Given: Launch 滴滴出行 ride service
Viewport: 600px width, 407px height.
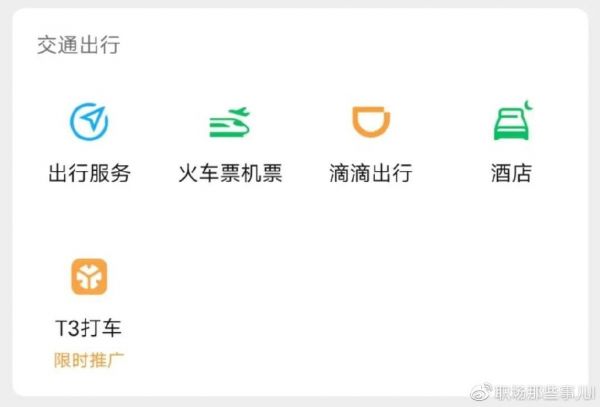Looking at the screenshot, I should [x=370, y=124].
